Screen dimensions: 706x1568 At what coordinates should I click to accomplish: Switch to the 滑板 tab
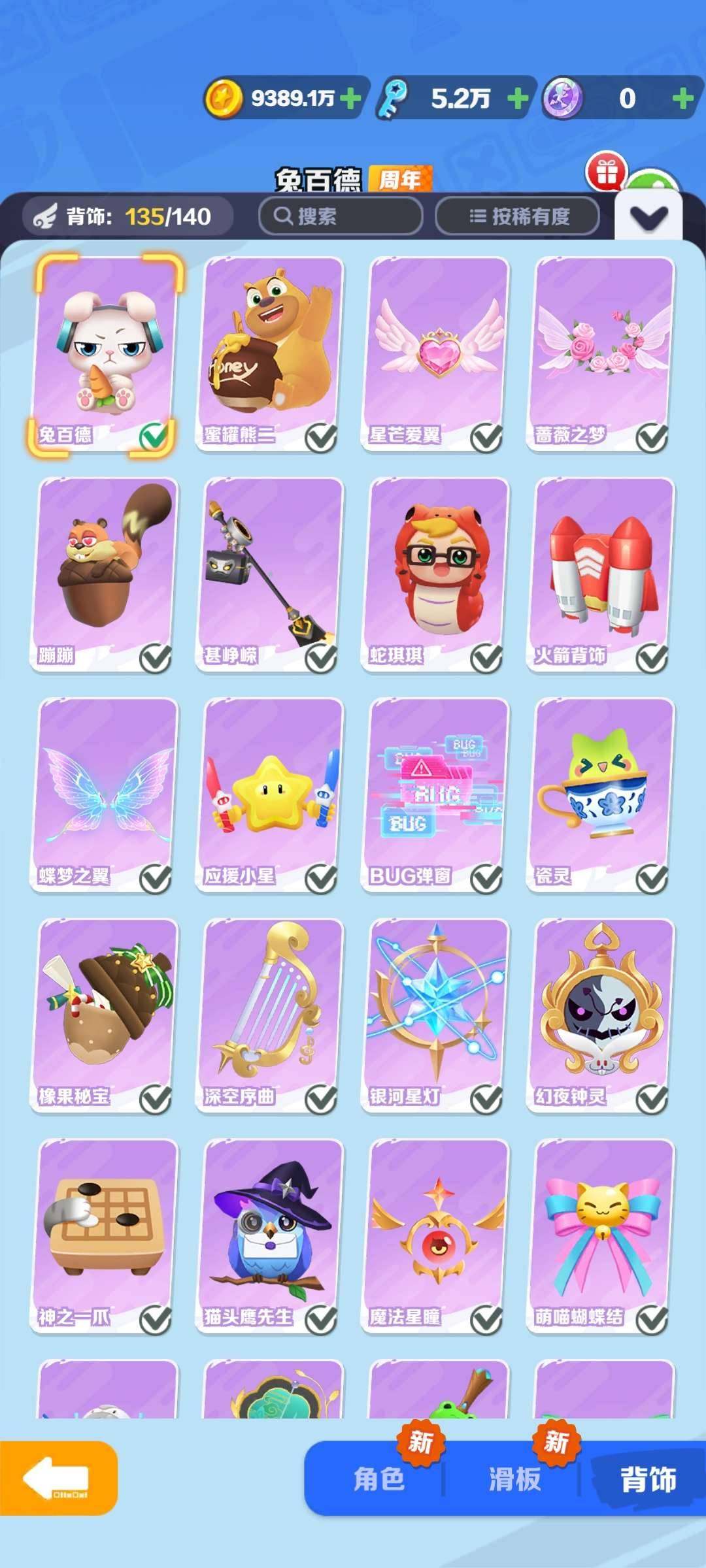coord(514,1479)
